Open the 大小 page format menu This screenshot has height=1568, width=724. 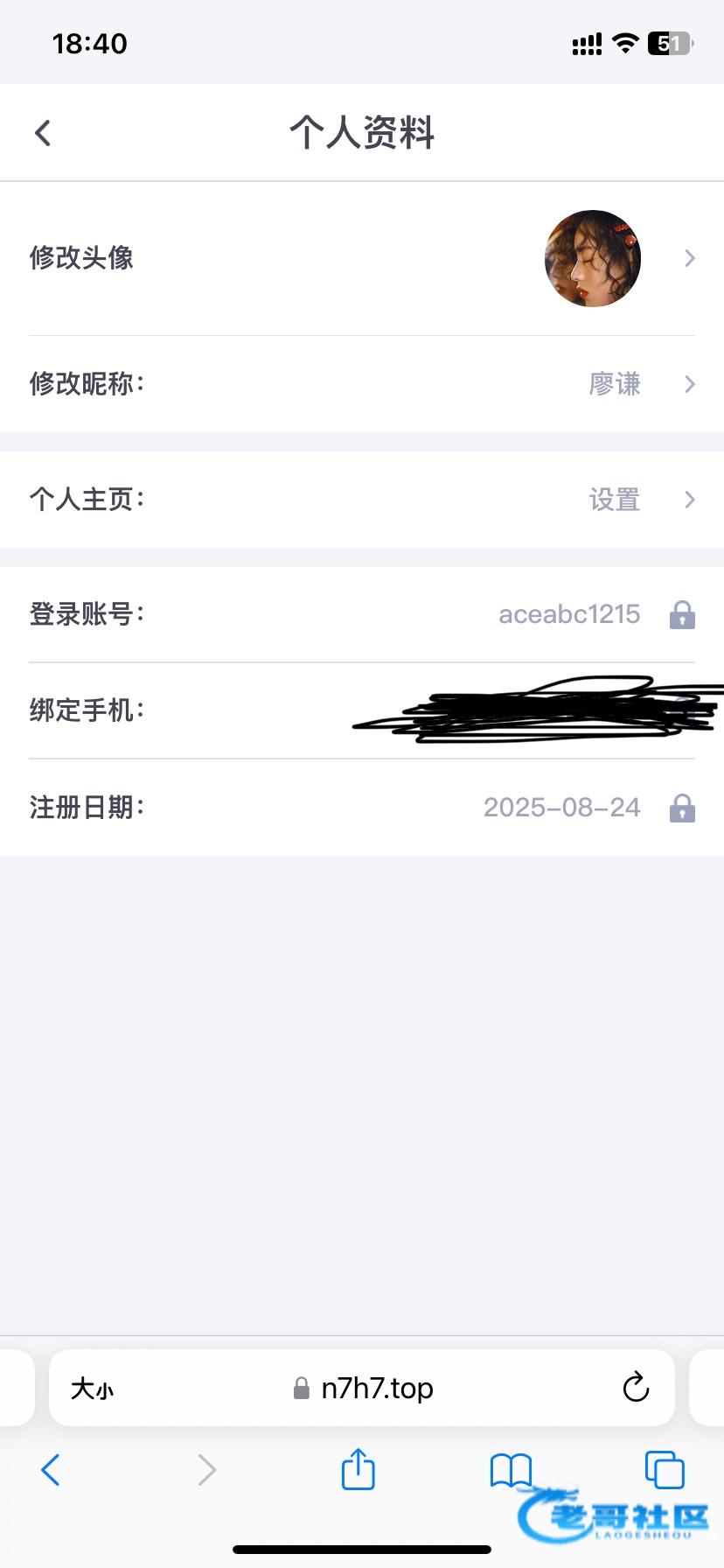coord(92,1389)
